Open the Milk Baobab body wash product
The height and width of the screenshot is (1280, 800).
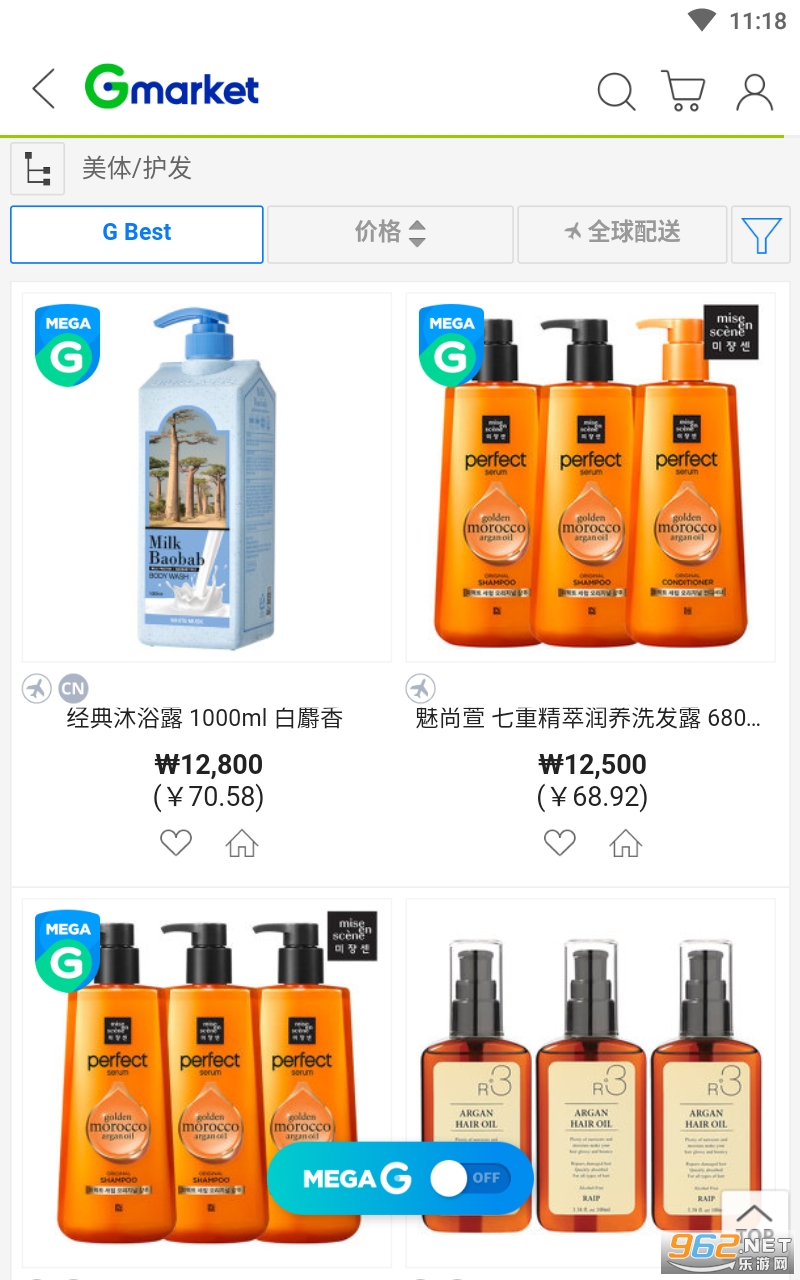(206, 478)
